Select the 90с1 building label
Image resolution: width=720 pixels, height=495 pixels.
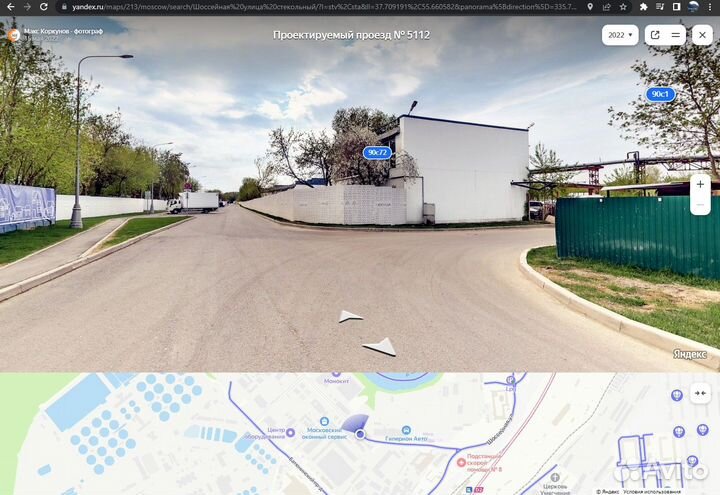[x=660, y=95]
